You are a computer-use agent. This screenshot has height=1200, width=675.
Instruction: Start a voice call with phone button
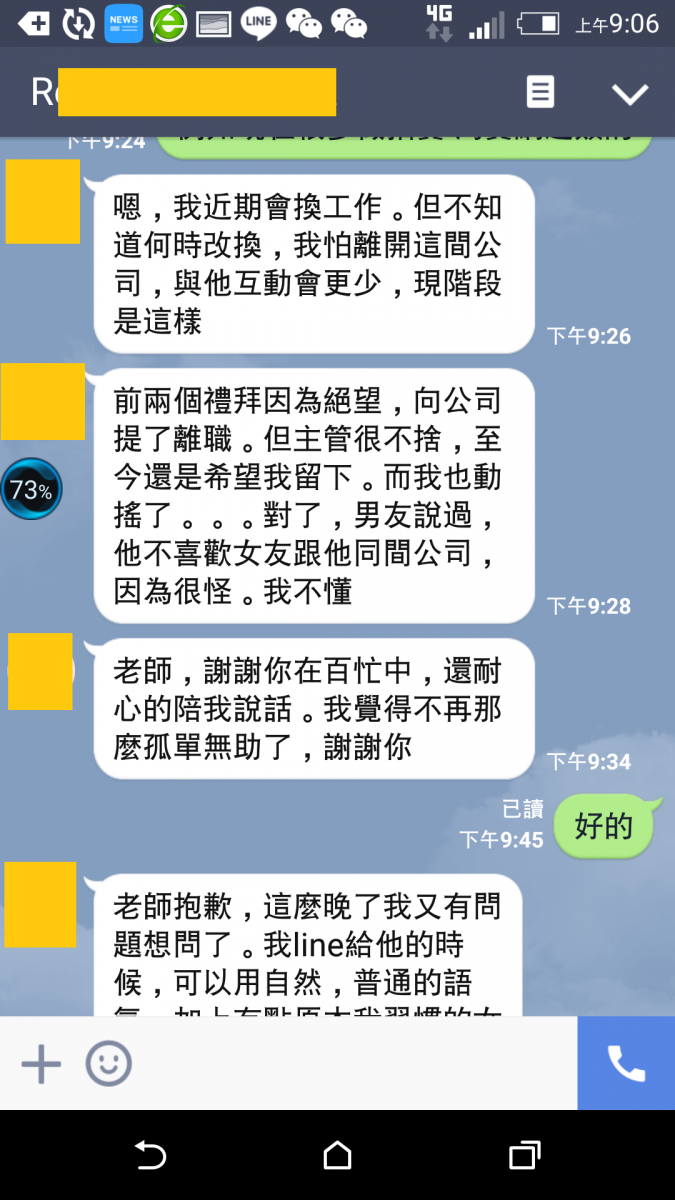click(626, 1064)
